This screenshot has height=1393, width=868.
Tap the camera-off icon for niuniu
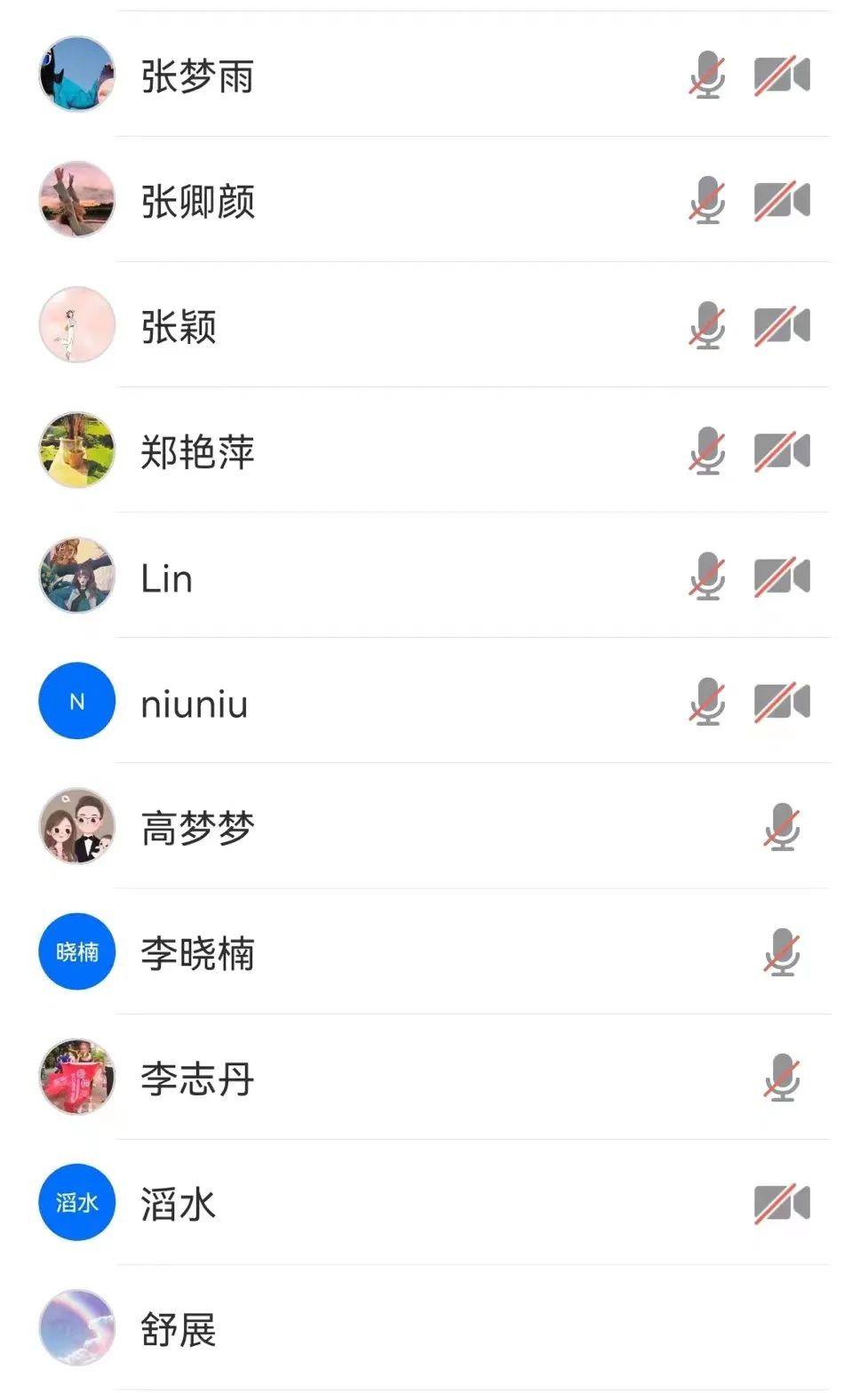click(x=782, y=702)
